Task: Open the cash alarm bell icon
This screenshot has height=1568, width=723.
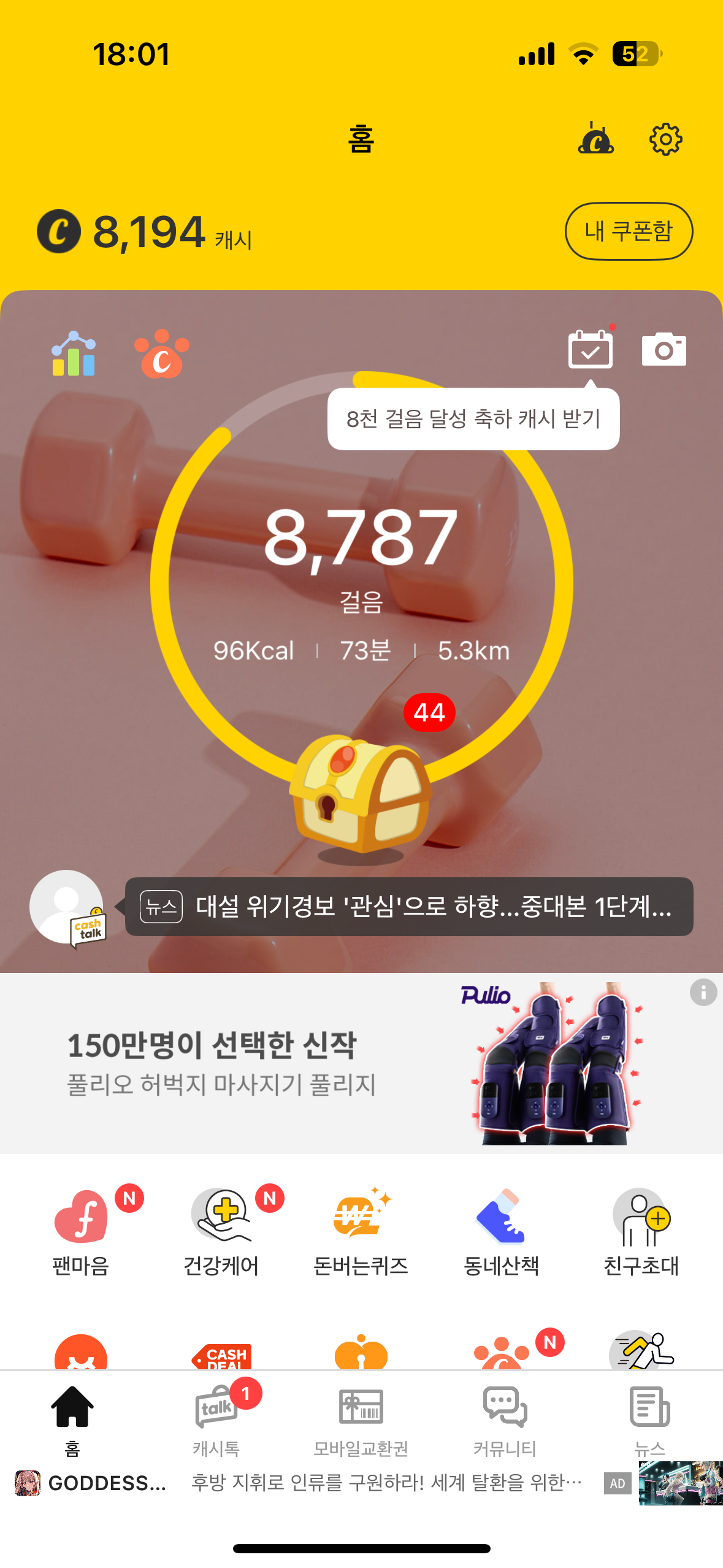Action: pos(595,139)
